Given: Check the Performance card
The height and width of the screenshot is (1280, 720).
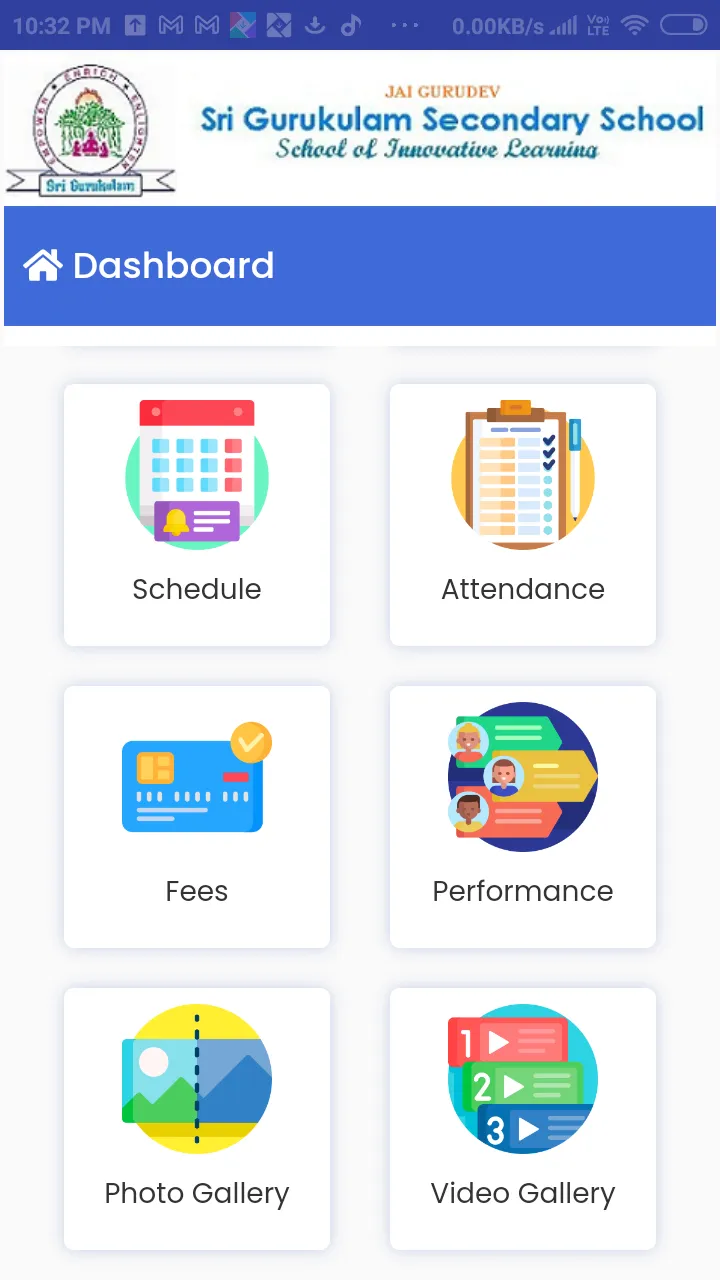Looking at the screenshot, I should tap(523, 816).
